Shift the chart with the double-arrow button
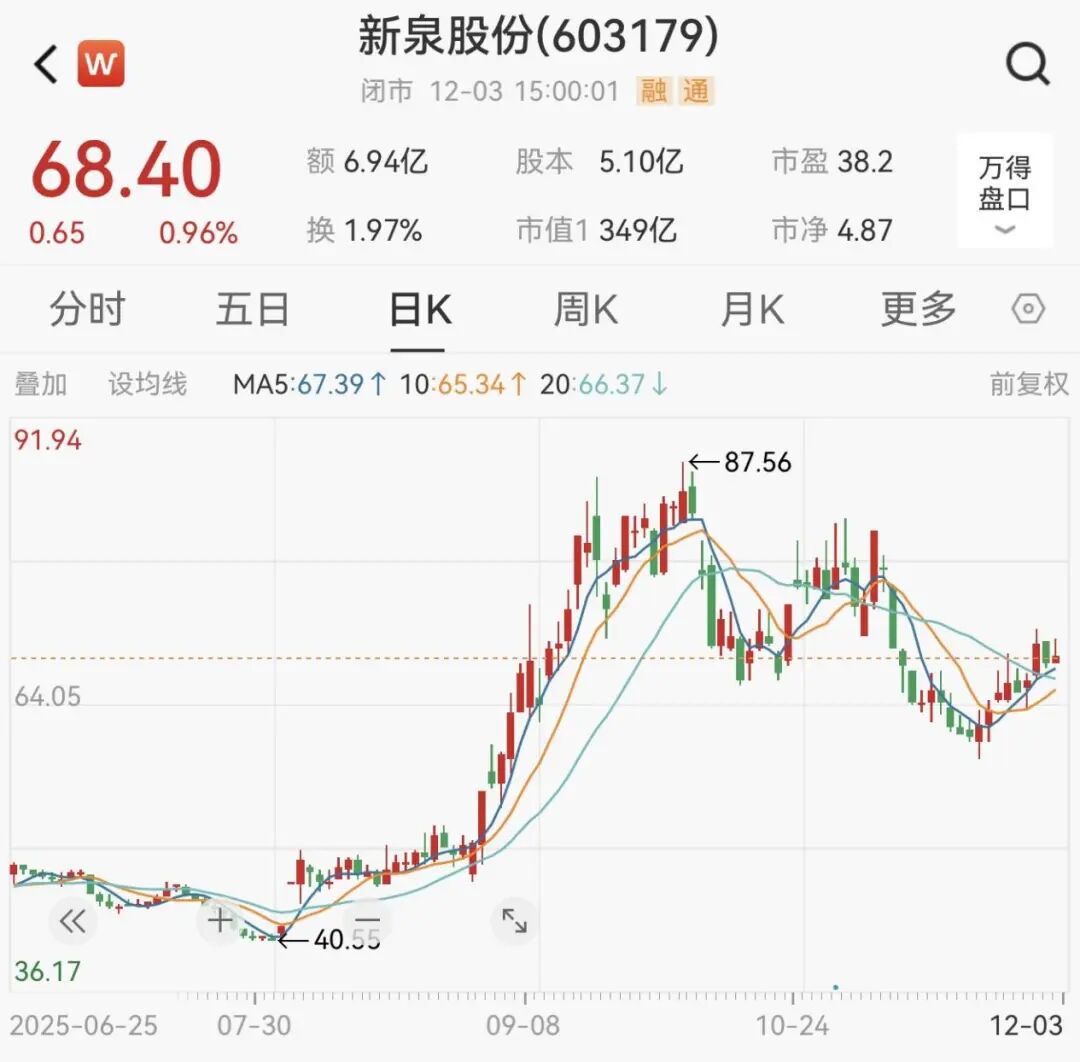Screen dimensions: 1080x1062 (x=73, y=921)
